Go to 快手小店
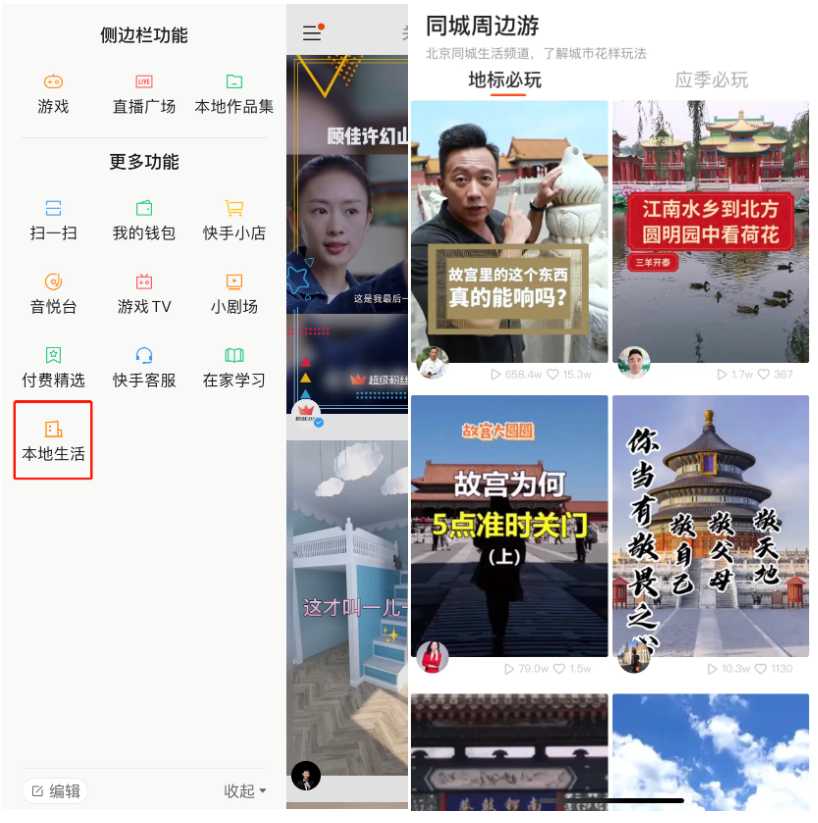818x823 pixels. pos(234,220)
